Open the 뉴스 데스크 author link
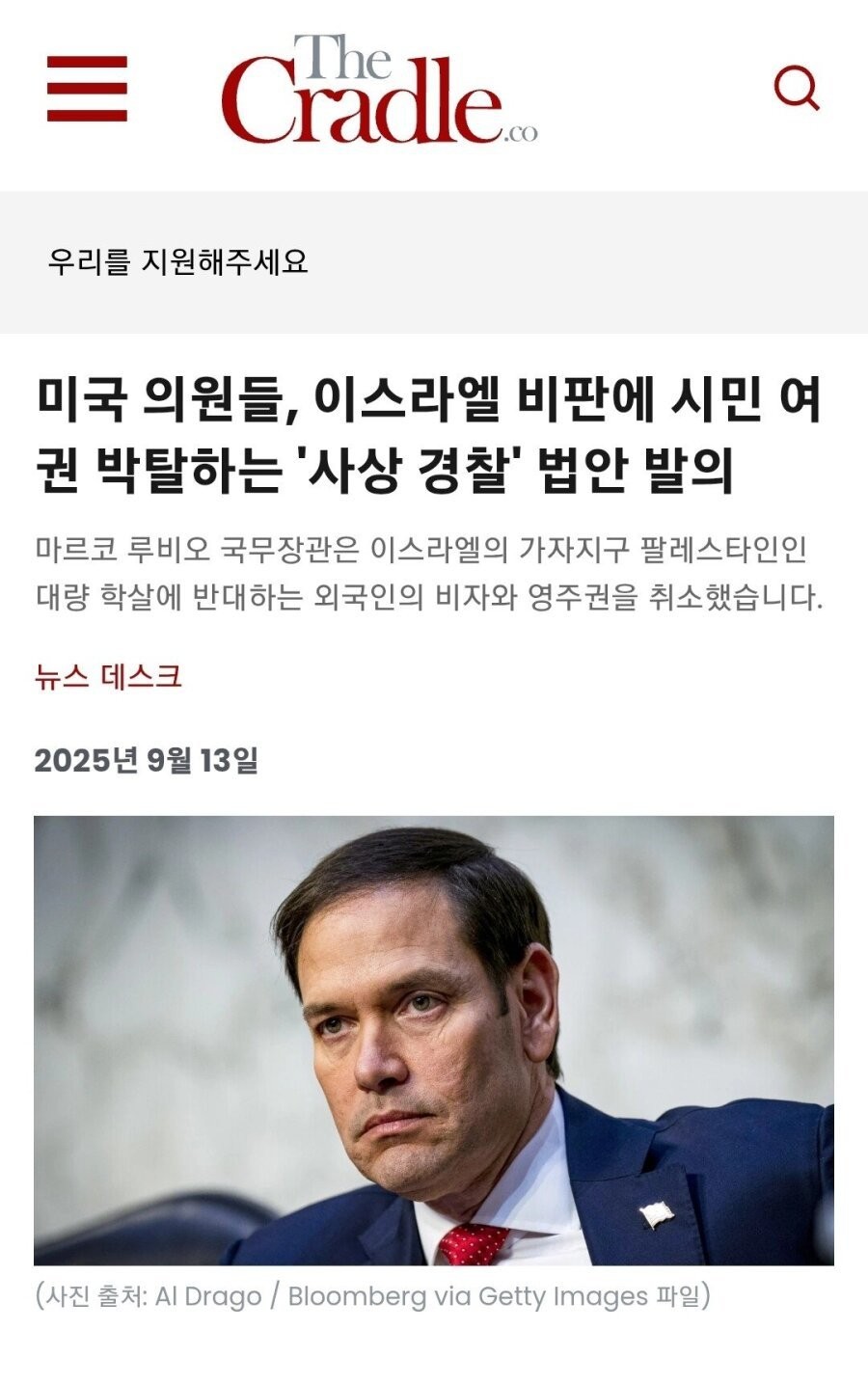 pyautogui.click(x=108, y=676)
